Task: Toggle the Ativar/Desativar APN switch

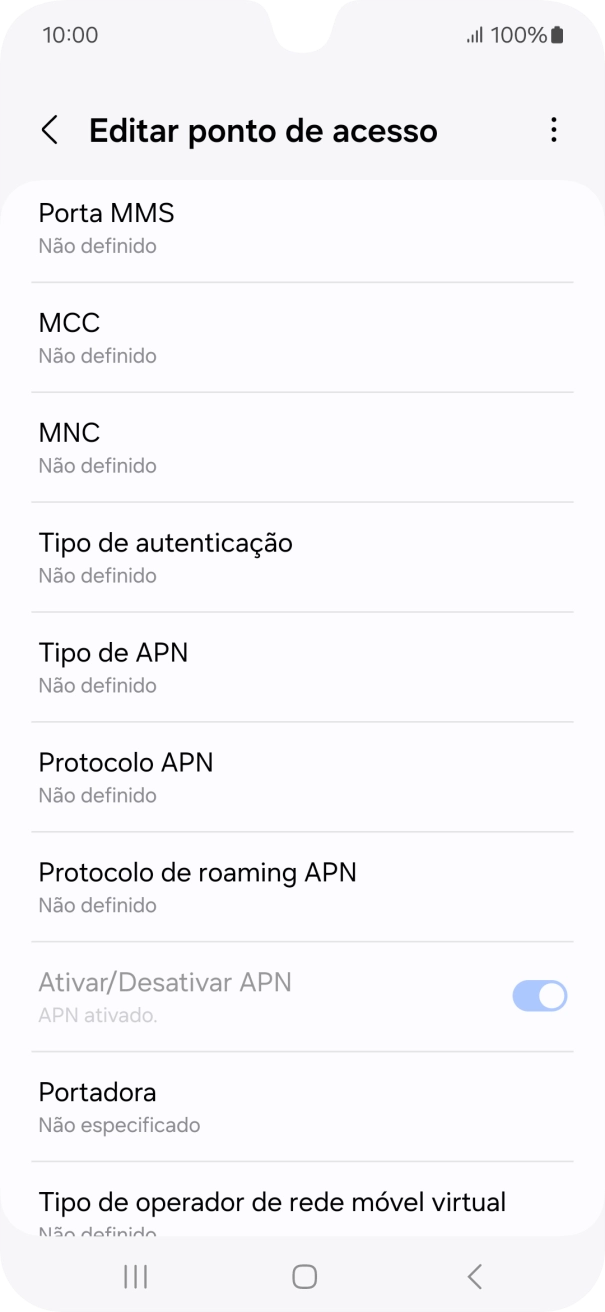Action: (539, 996)
